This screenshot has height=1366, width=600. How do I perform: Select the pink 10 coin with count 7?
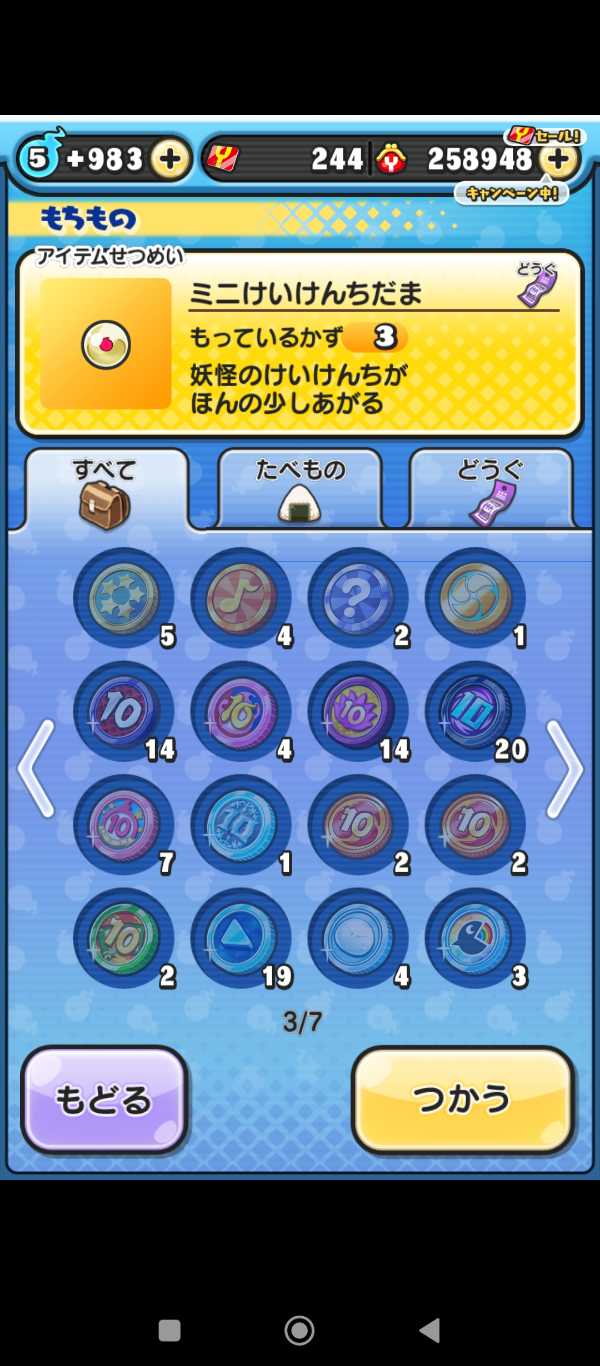pyautogui.click(x=123, y=825)
